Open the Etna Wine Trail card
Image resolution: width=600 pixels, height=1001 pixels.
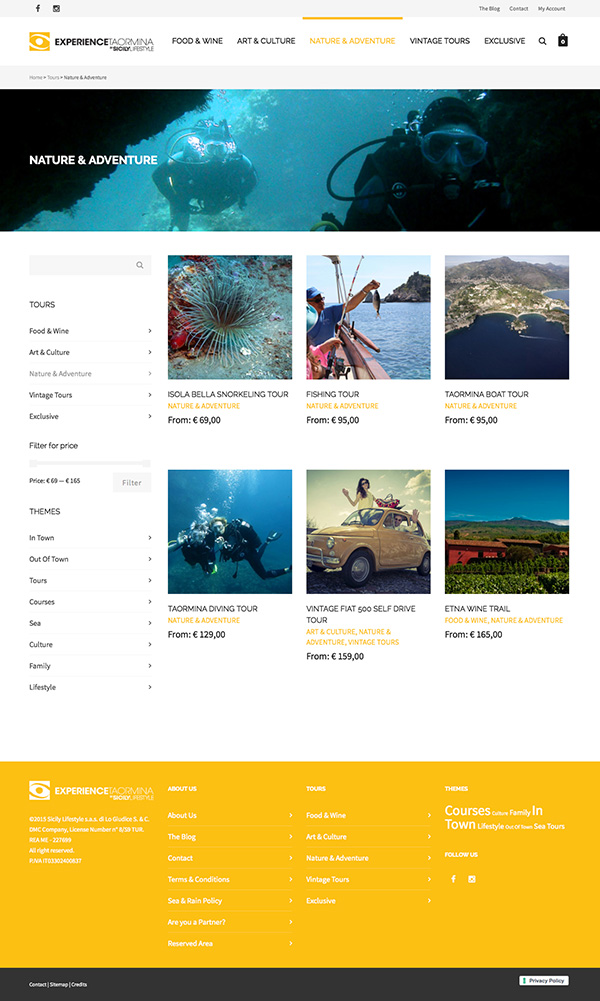coord(506,532)
